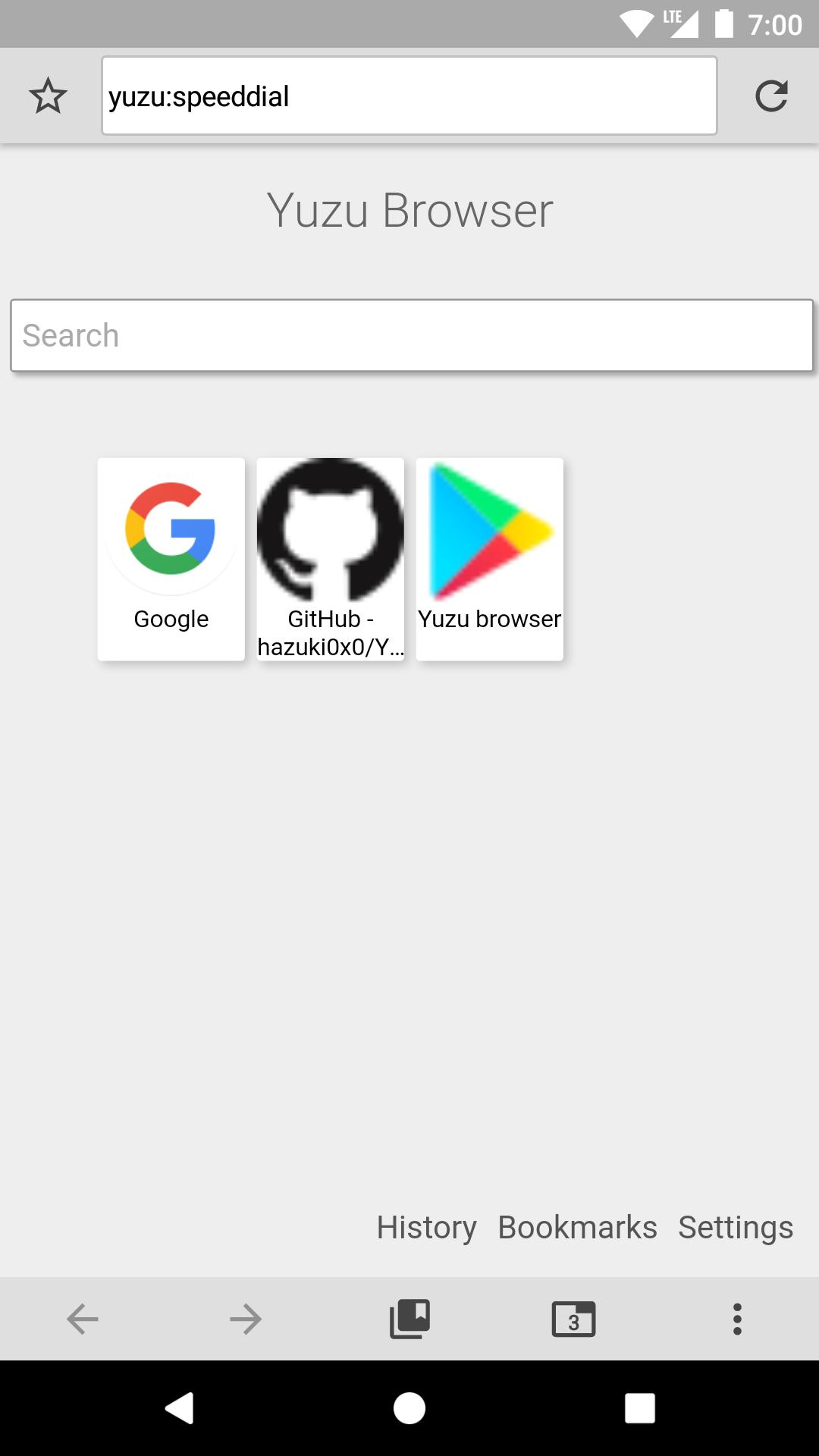819x1456 pixels.
Task: Bookmark this page with the star icon
Action: (48, 96)
